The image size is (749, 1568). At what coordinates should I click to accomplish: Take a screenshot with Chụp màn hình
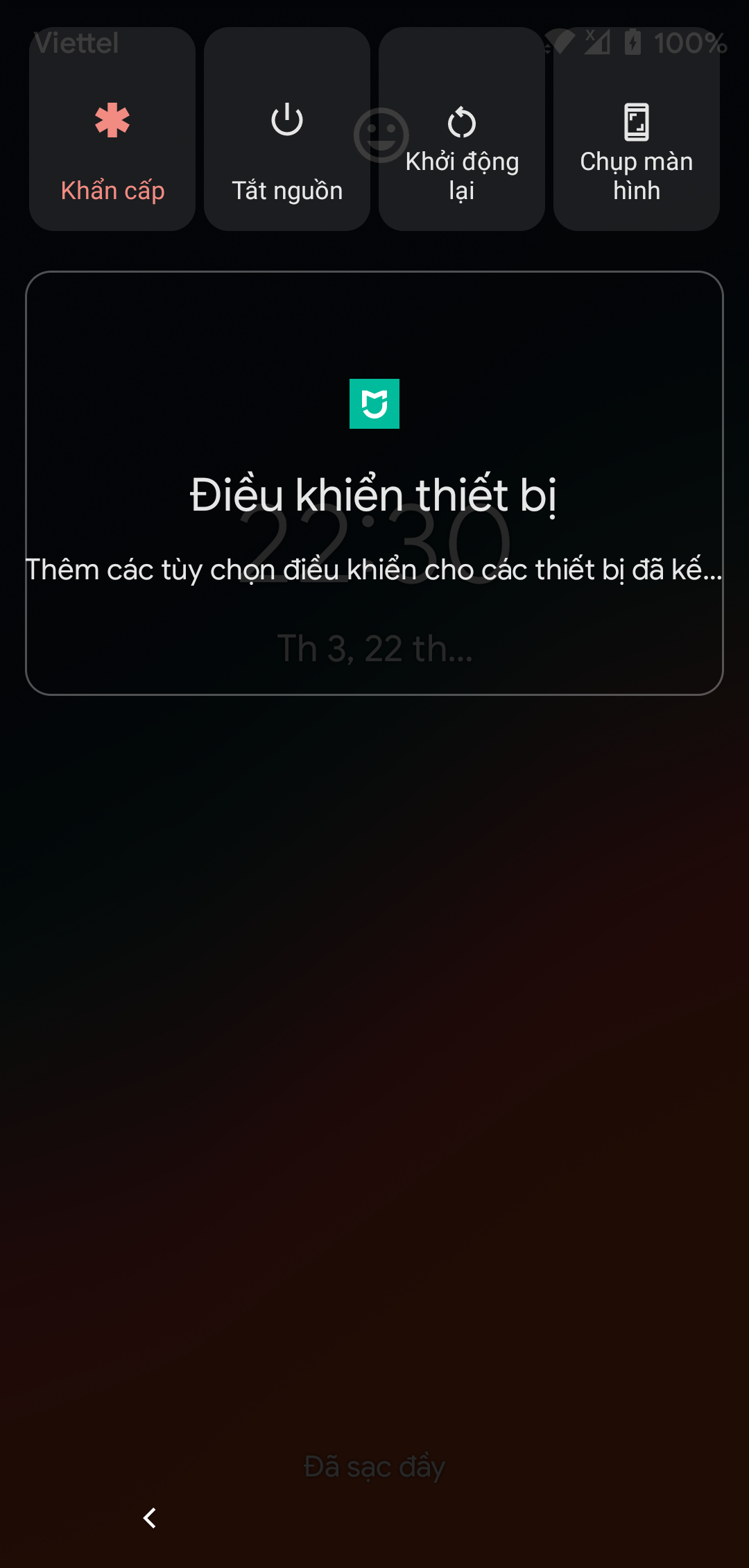[637, 130]
